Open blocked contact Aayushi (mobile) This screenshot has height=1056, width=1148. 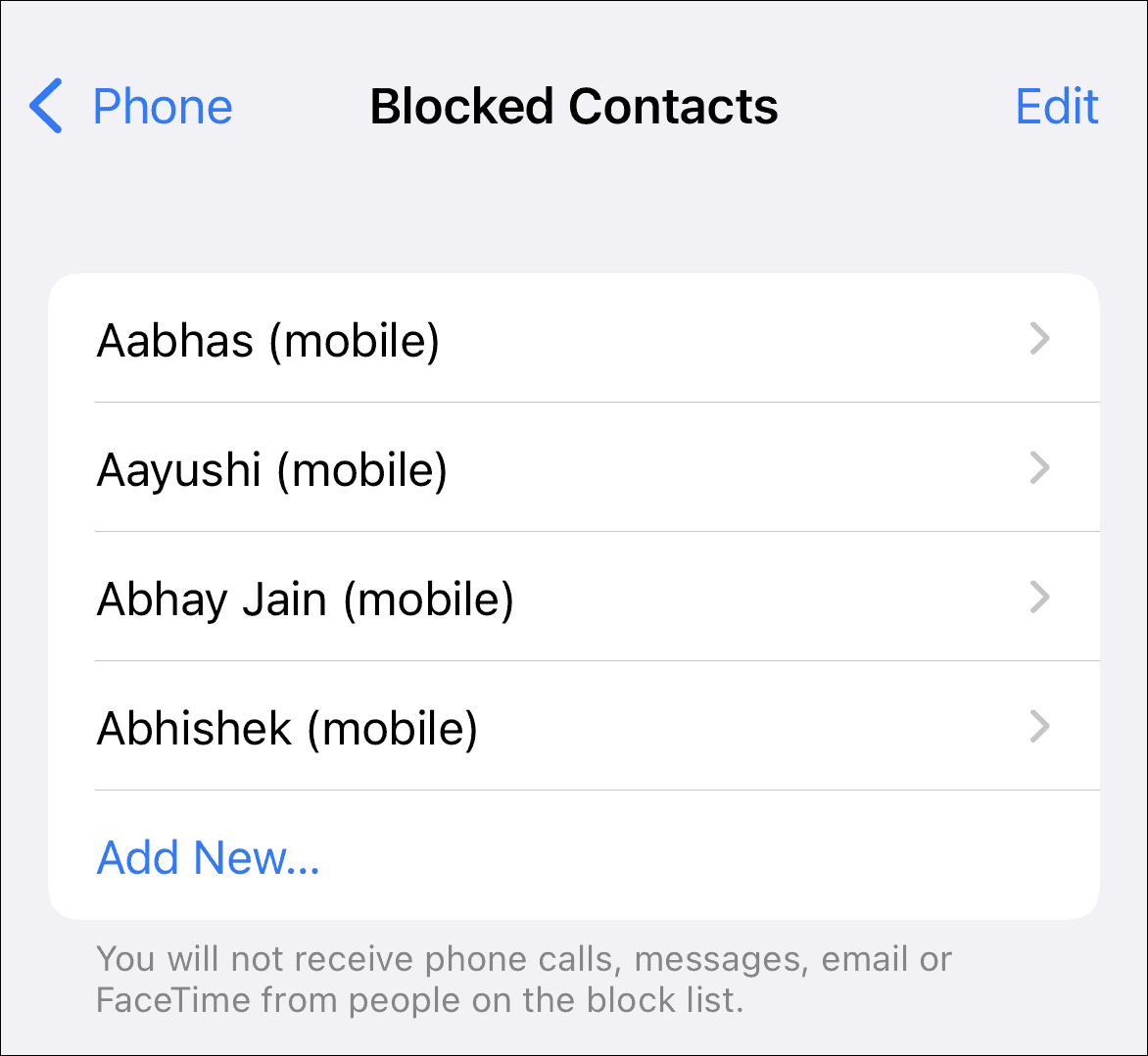[573, 469]
